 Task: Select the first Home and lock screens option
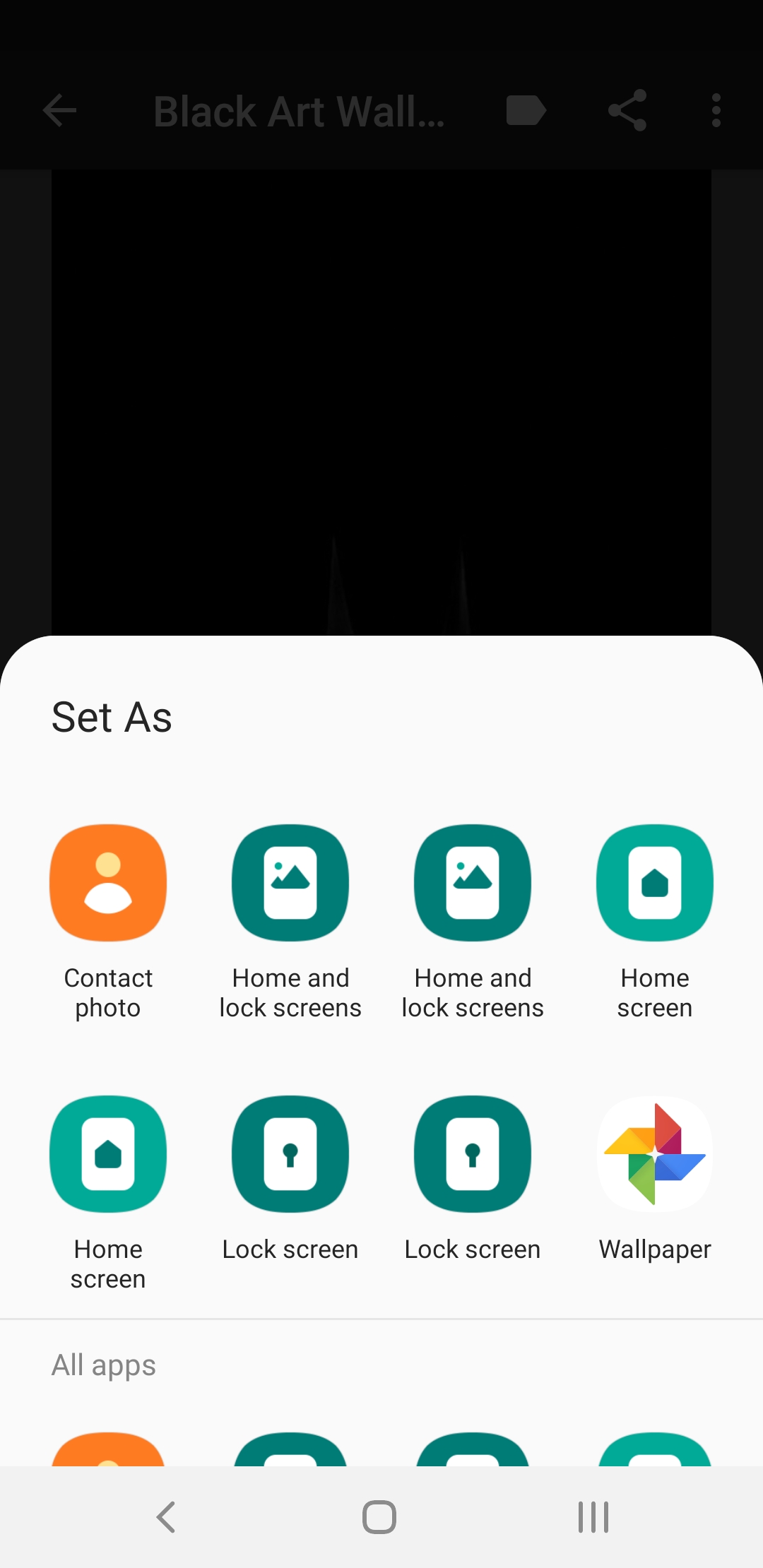(290, 884)
